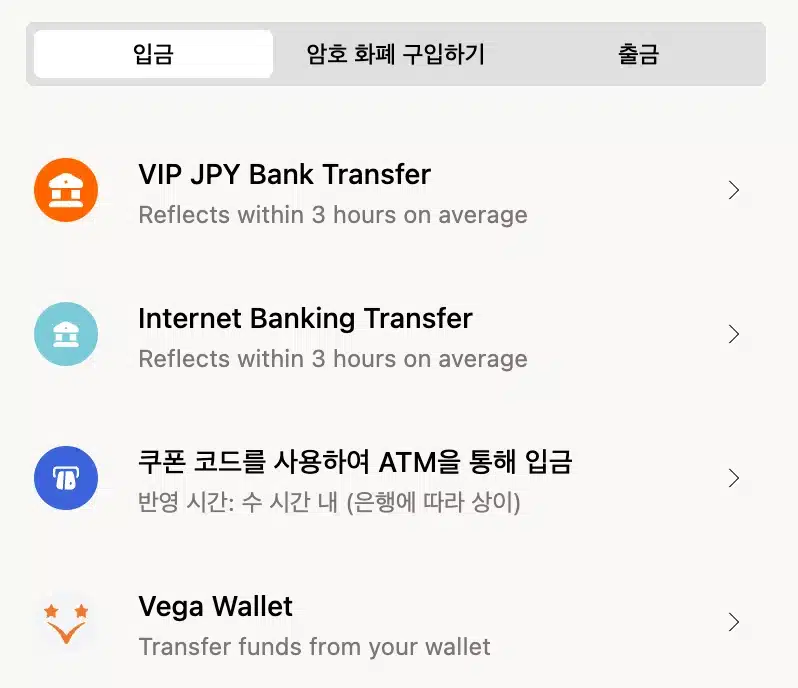Image resolution: width=798 pixels, height=688 pixels.
Task: Open 쿠폰 코드 ATM 입금 option
Action: [x=390, y=478]
